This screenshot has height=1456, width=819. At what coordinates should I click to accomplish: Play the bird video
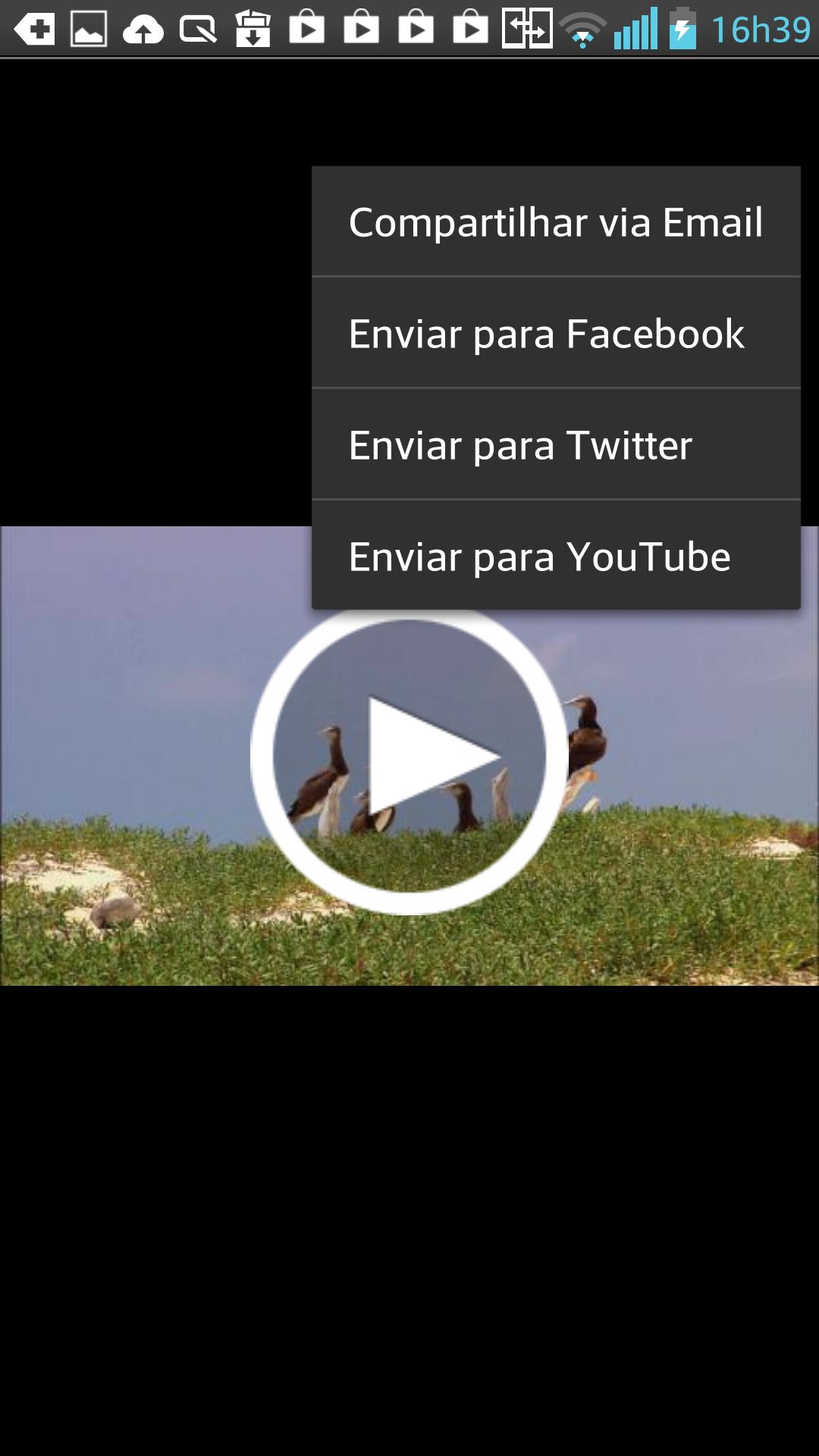tap(409, 758)
